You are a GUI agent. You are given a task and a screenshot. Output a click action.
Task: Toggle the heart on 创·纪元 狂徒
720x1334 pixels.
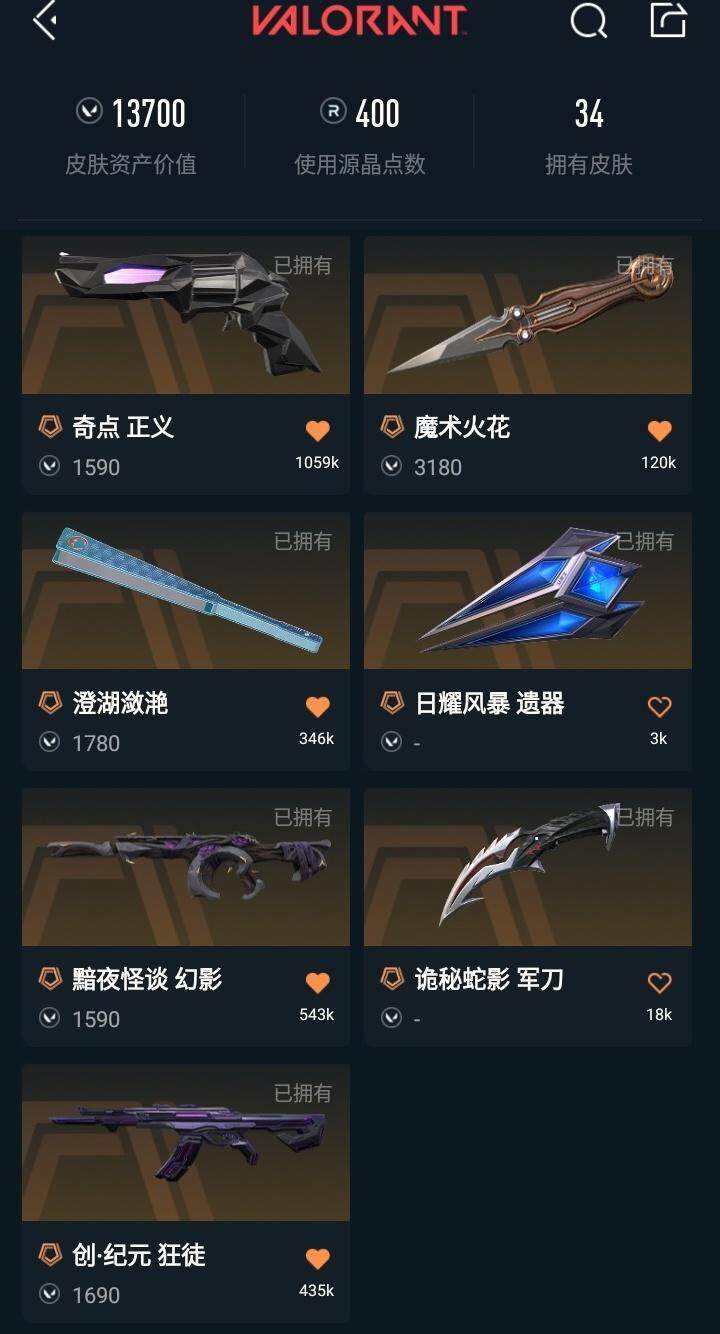click(x=317, y=1259)
